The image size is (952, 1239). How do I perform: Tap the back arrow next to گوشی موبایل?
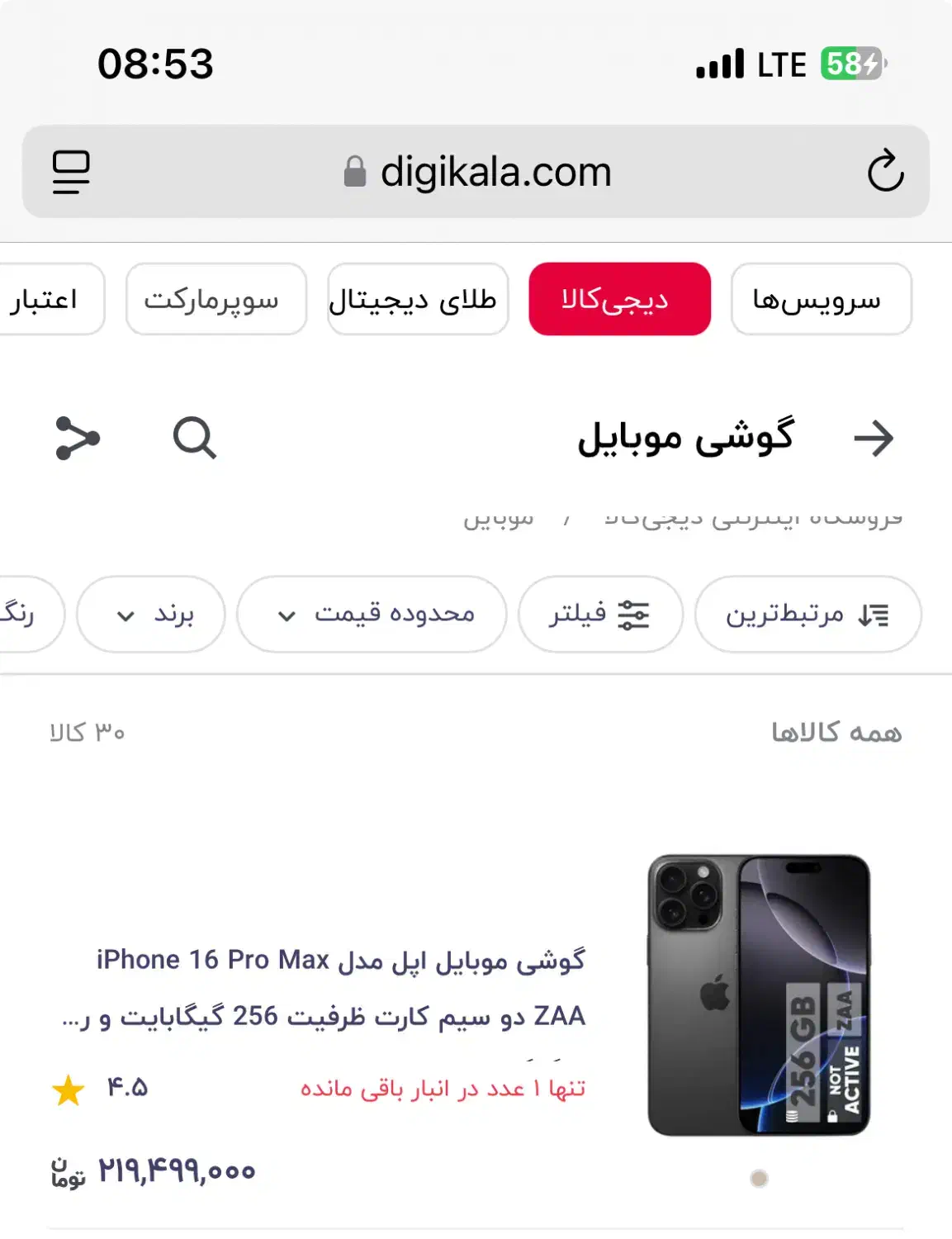coord(875,438)
